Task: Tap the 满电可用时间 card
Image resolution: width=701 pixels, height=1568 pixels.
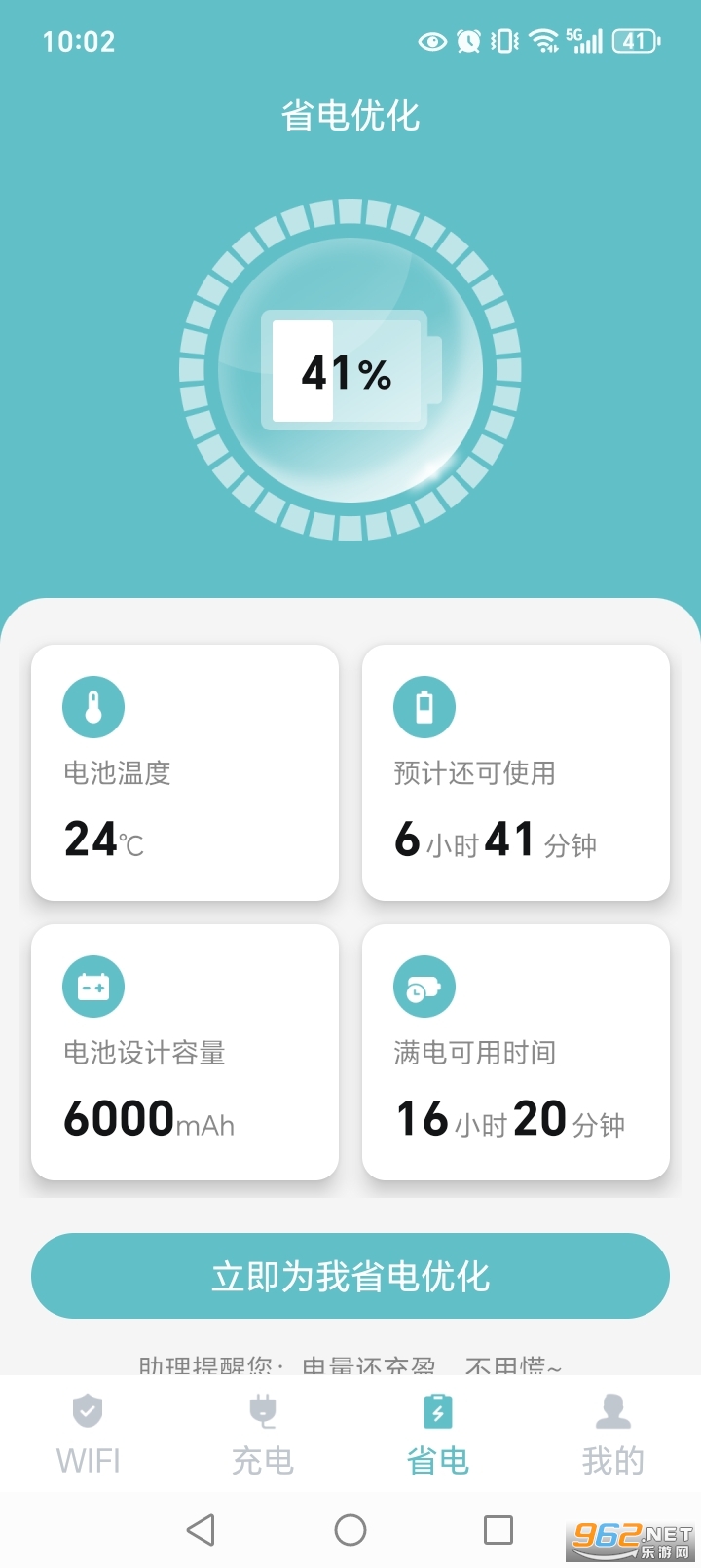Action: click(x=515, y=1053)
